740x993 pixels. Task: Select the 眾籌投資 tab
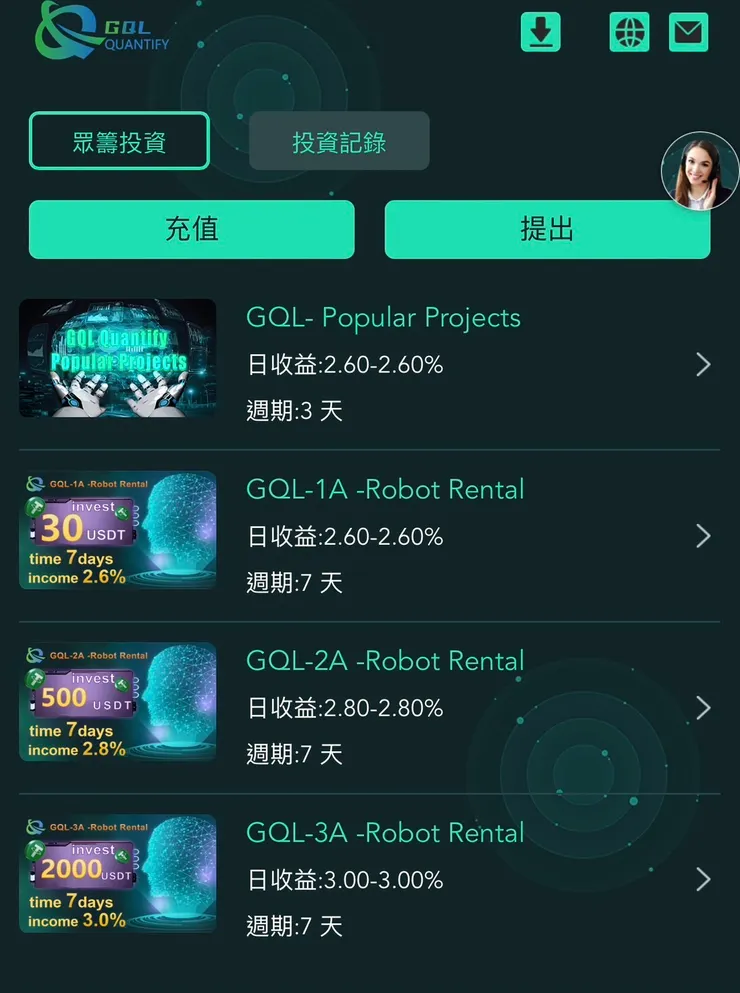(x=119, y=141)
